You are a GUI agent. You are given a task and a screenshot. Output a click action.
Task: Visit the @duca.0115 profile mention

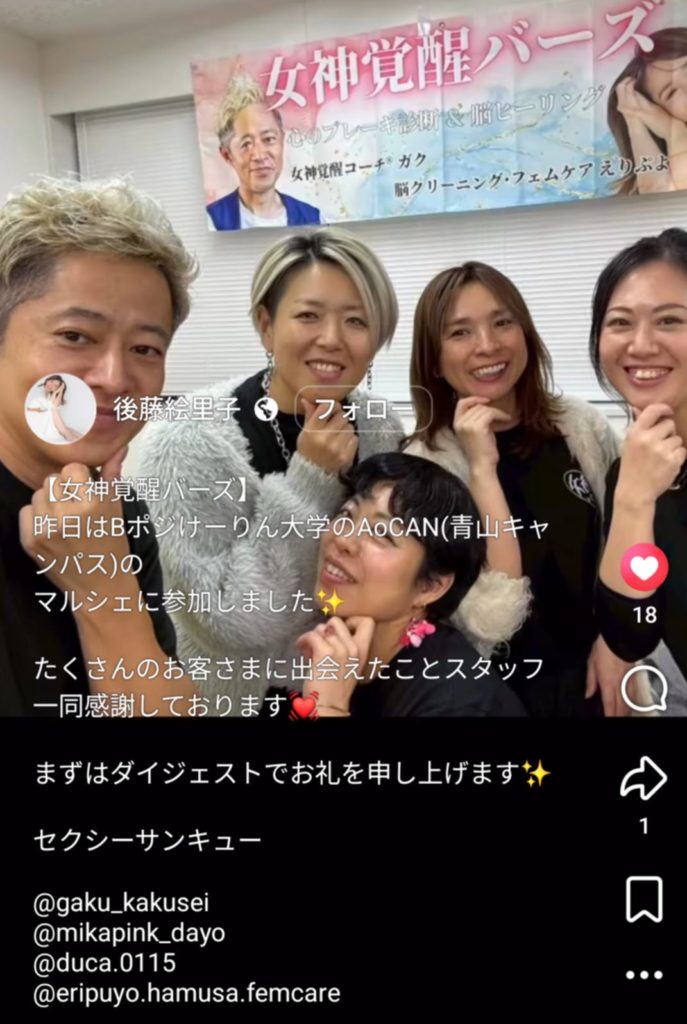point(104,963)
